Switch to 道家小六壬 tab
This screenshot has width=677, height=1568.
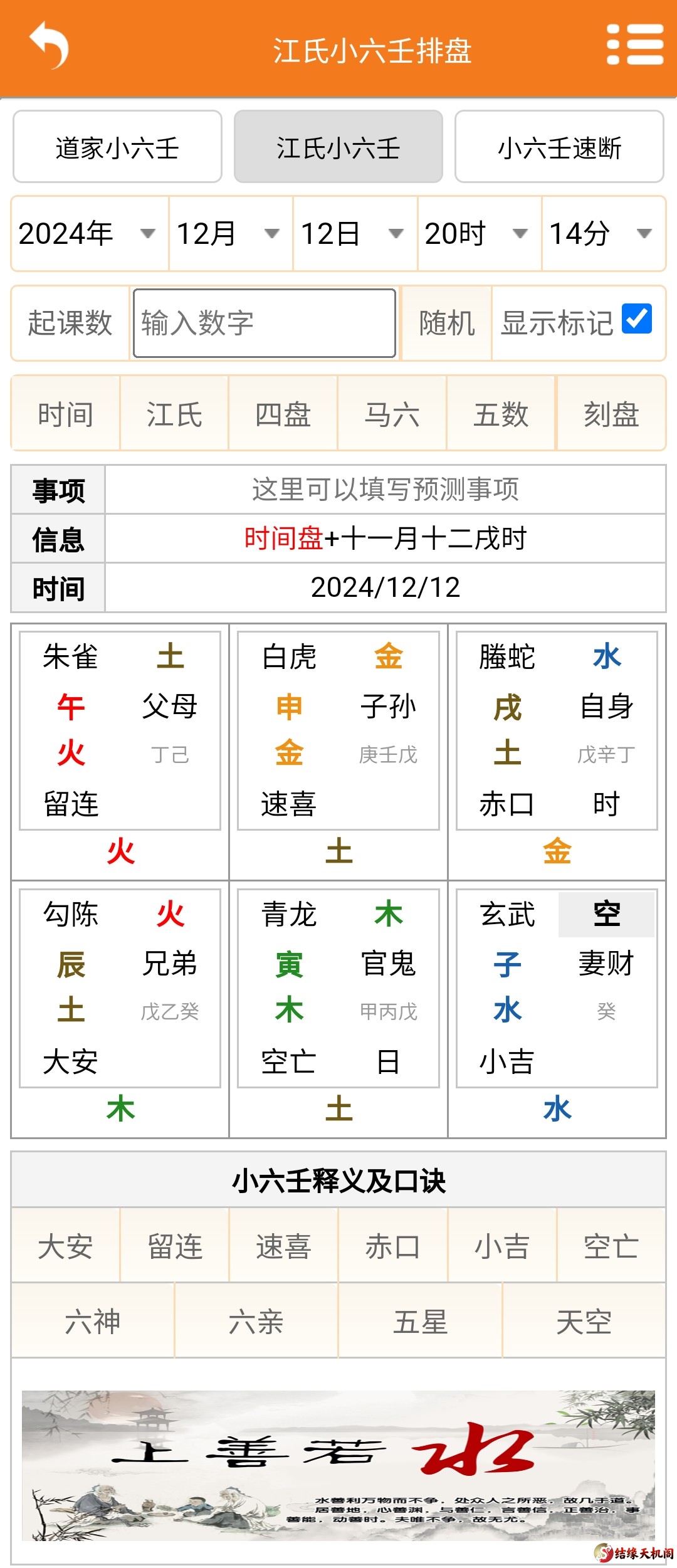[117, 147]
